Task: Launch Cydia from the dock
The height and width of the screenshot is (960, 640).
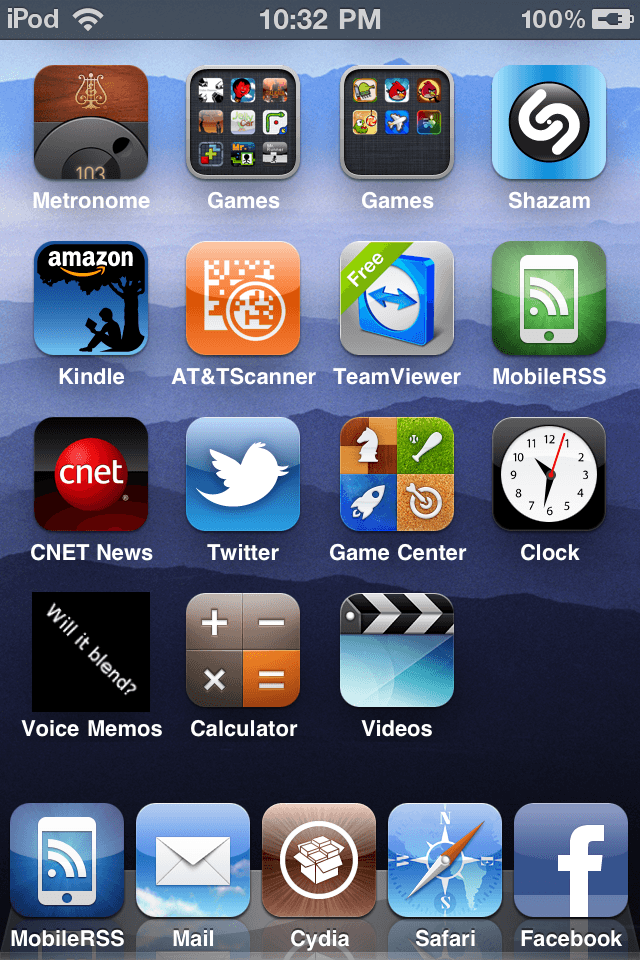Action: [x=319, y=861]
